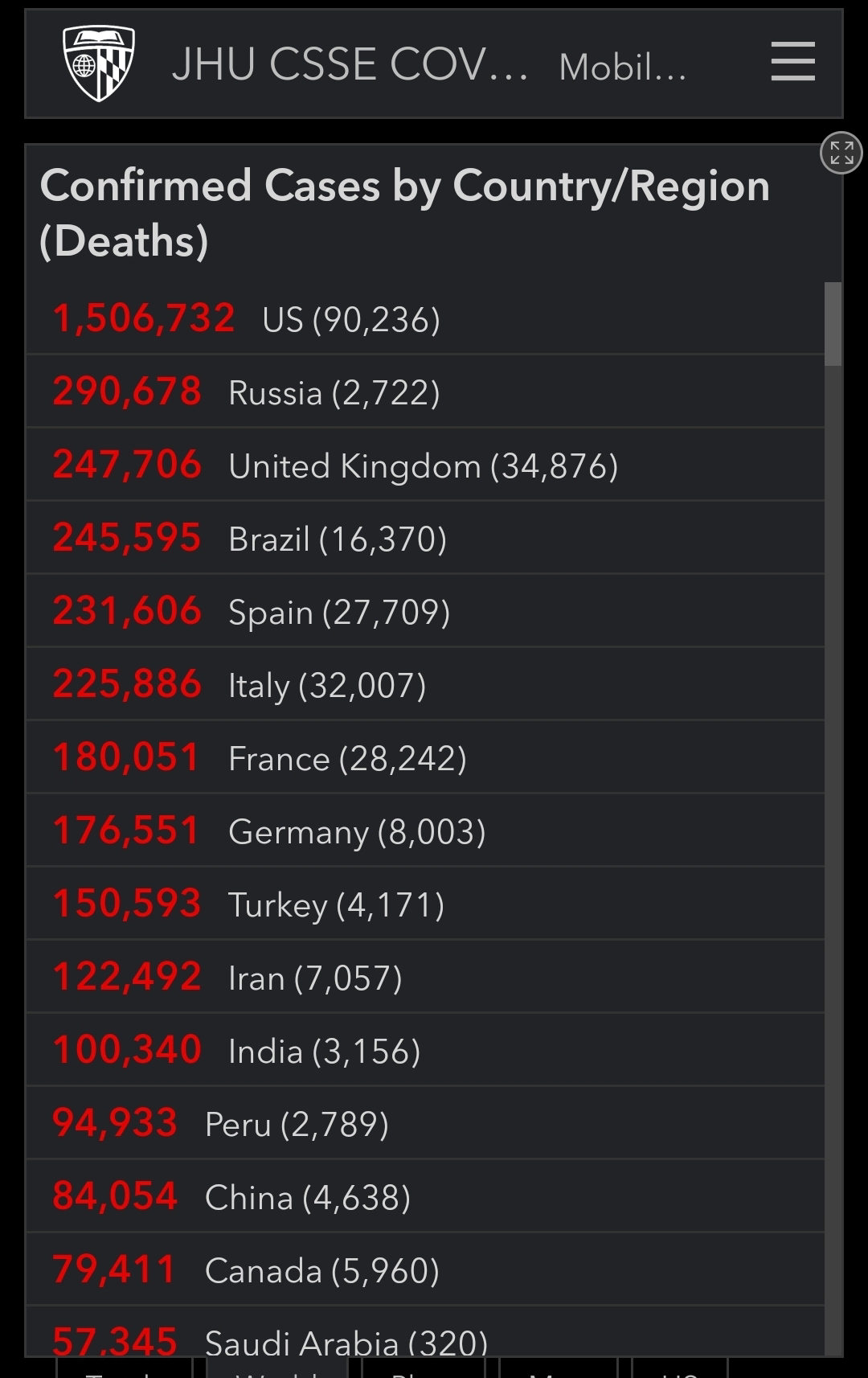Open the Italy row
The image size is (868, 1378).
425,684
